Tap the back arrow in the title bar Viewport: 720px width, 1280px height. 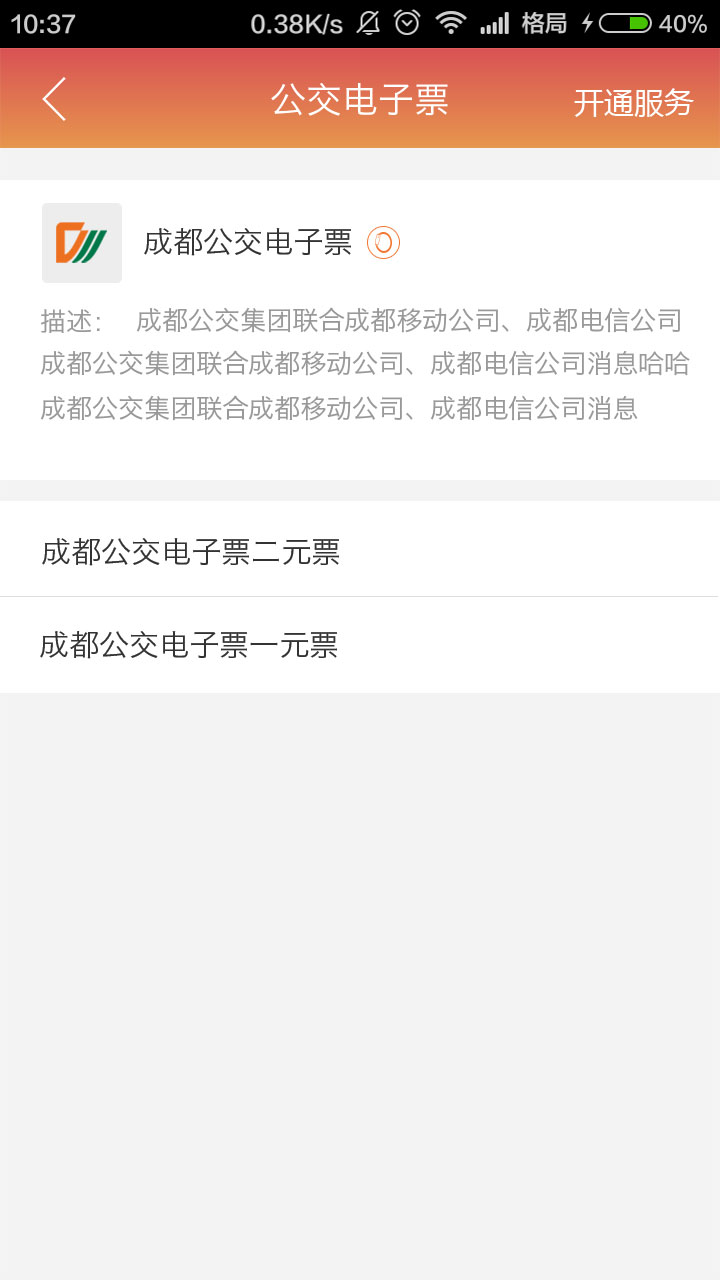[52, 99]
